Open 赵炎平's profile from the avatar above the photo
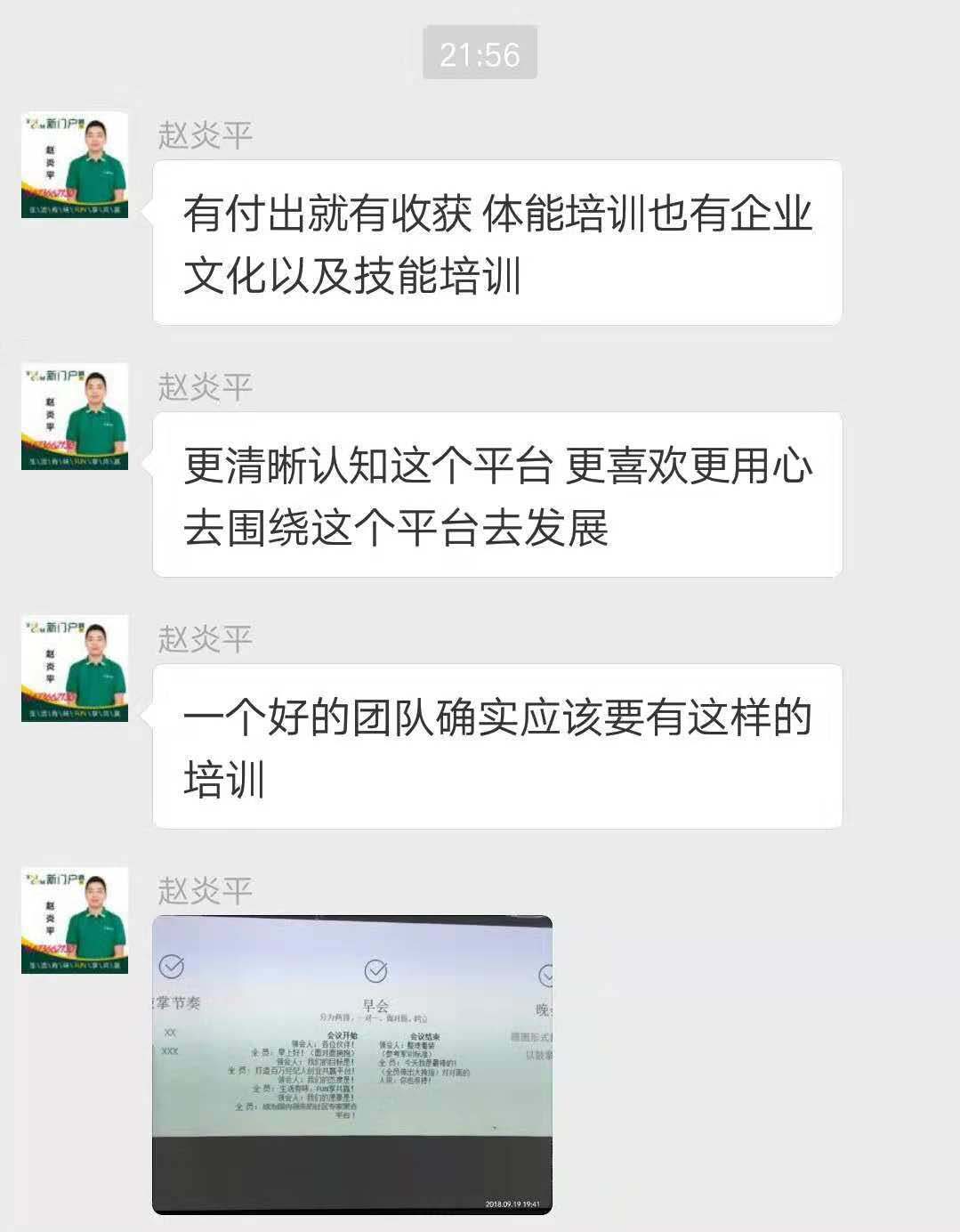This screenshot has height=1232, width=960. click(x=75, y=920)
